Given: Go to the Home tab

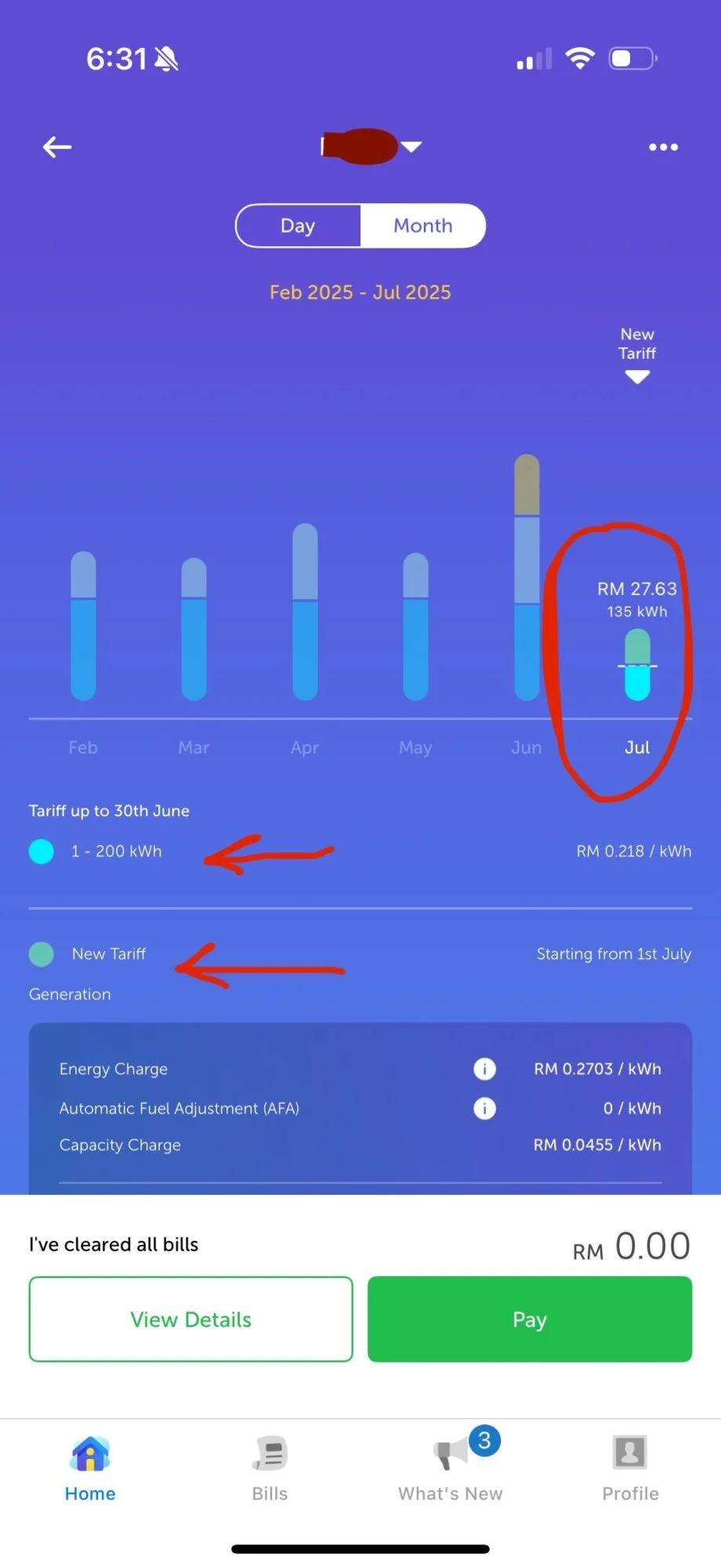Looking at the screenshot, I should click(x=90, y=1468).
